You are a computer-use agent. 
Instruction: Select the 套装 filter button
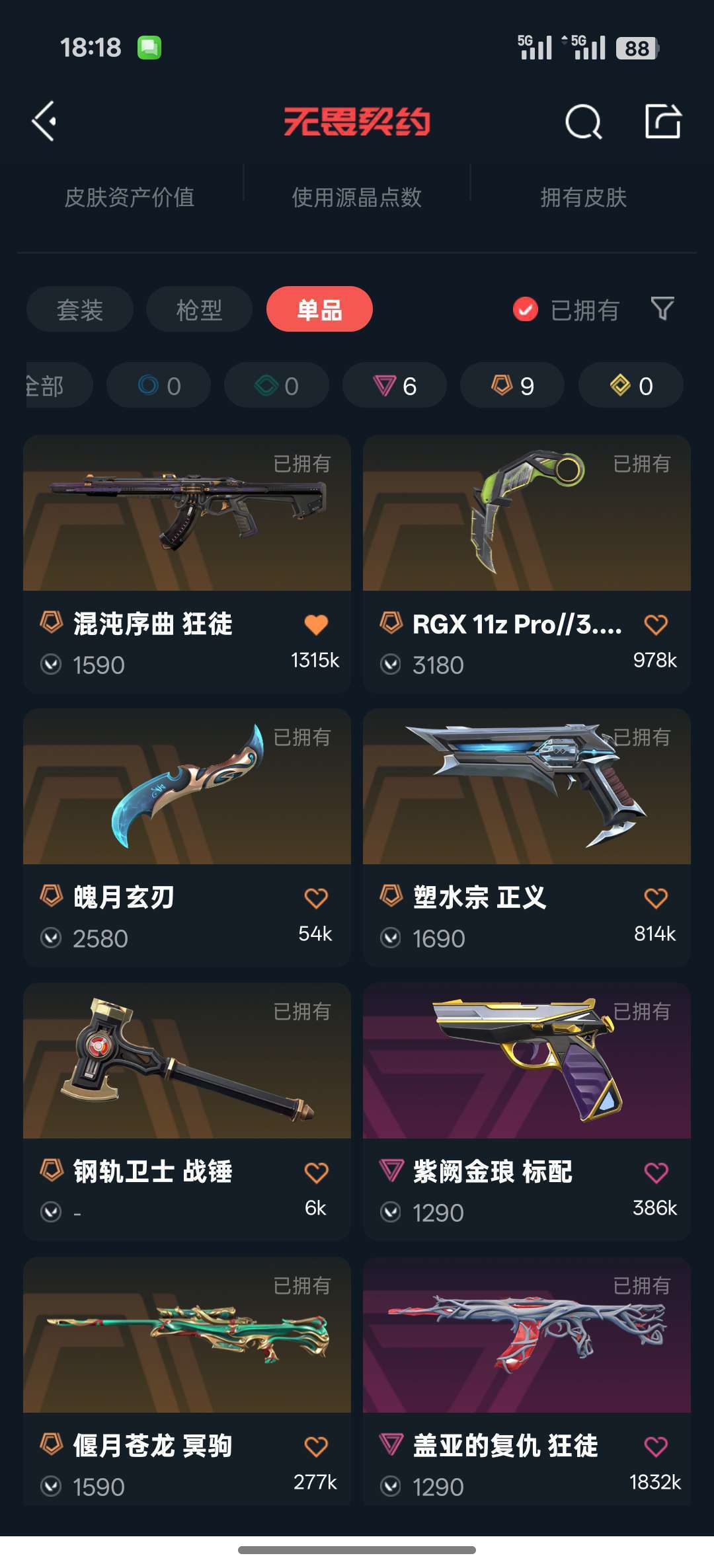click(x=79, y=309)
